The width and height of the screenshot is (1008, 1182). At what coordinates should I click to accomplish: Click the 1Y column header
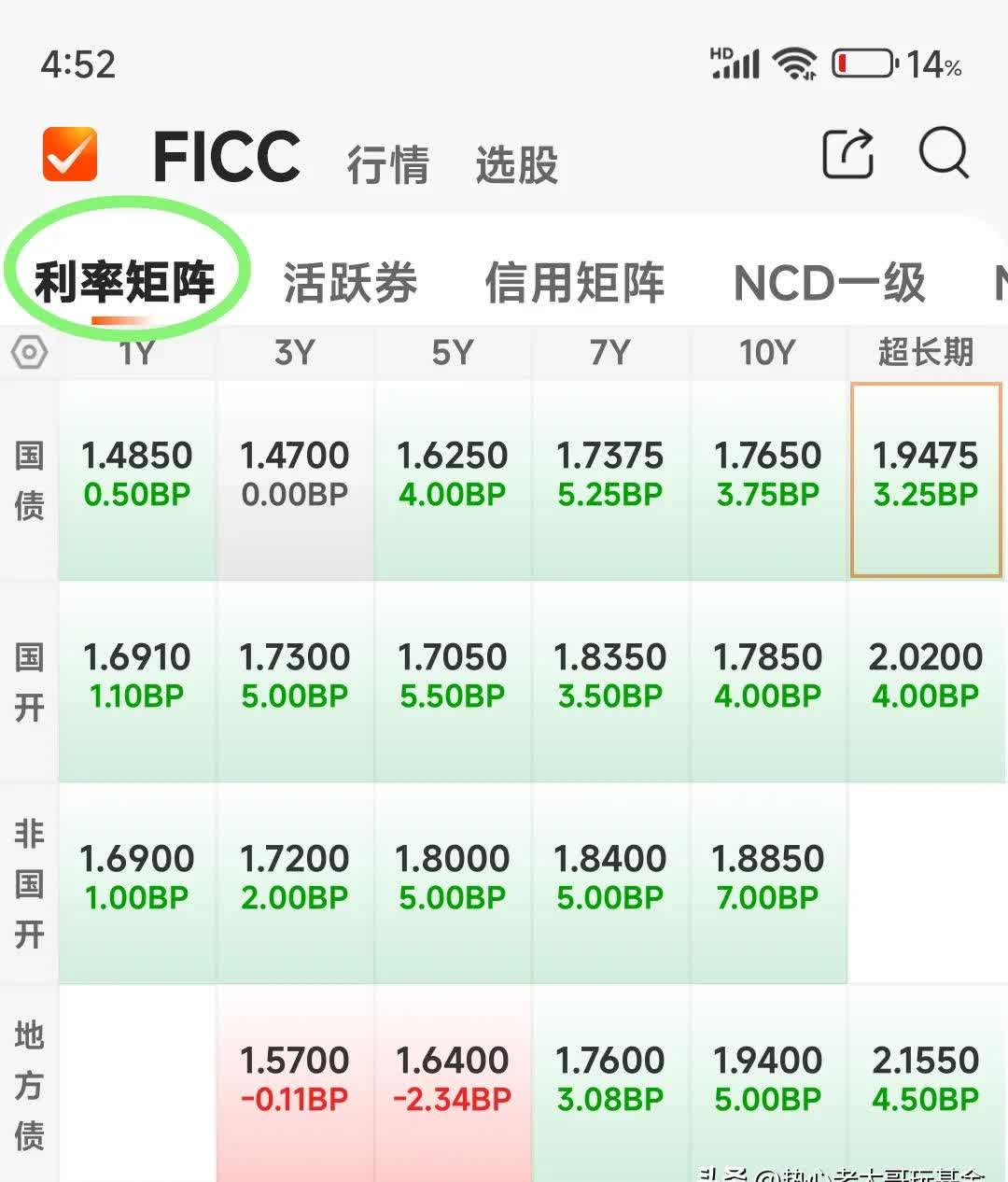pos(136,353)
